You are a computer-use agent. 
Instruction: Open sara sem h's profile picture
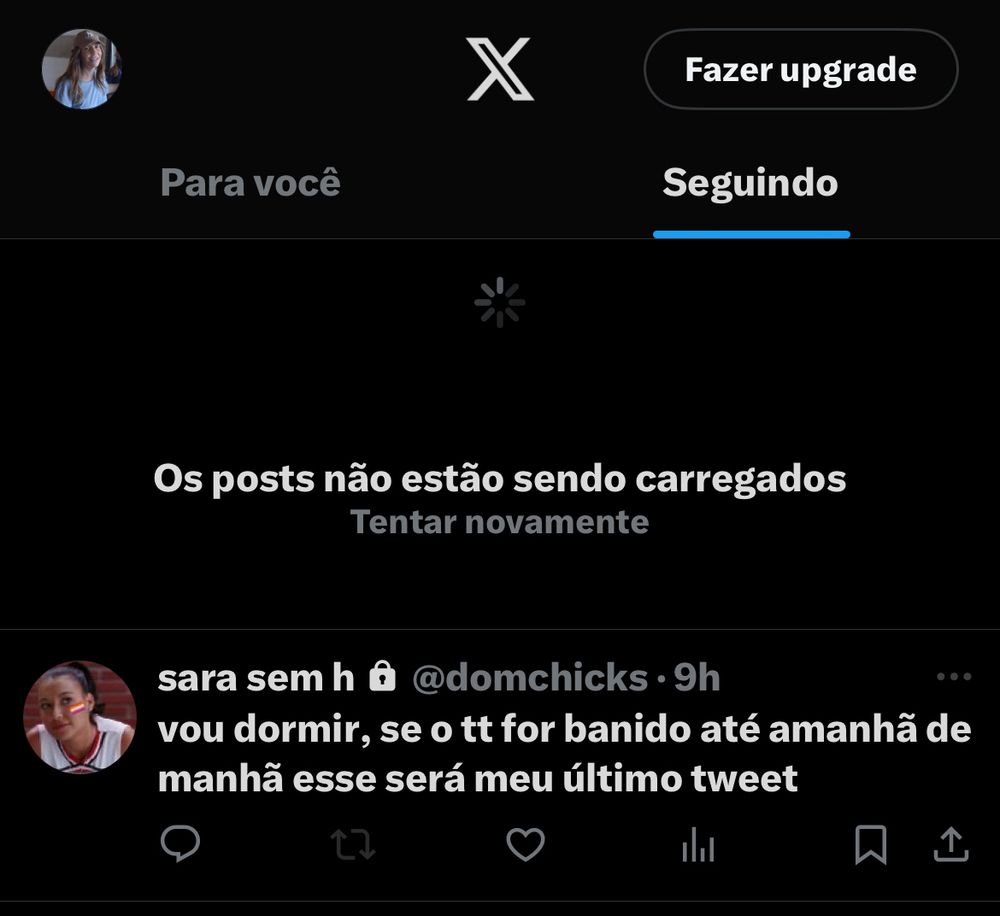tap(79, 717)
